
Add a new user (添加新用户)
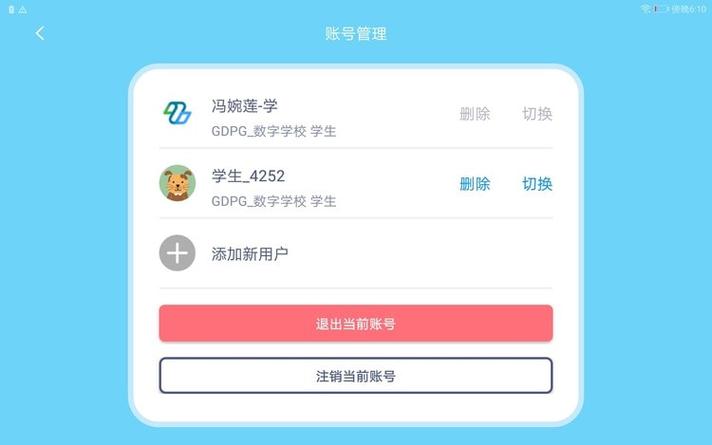click(250, 254)
